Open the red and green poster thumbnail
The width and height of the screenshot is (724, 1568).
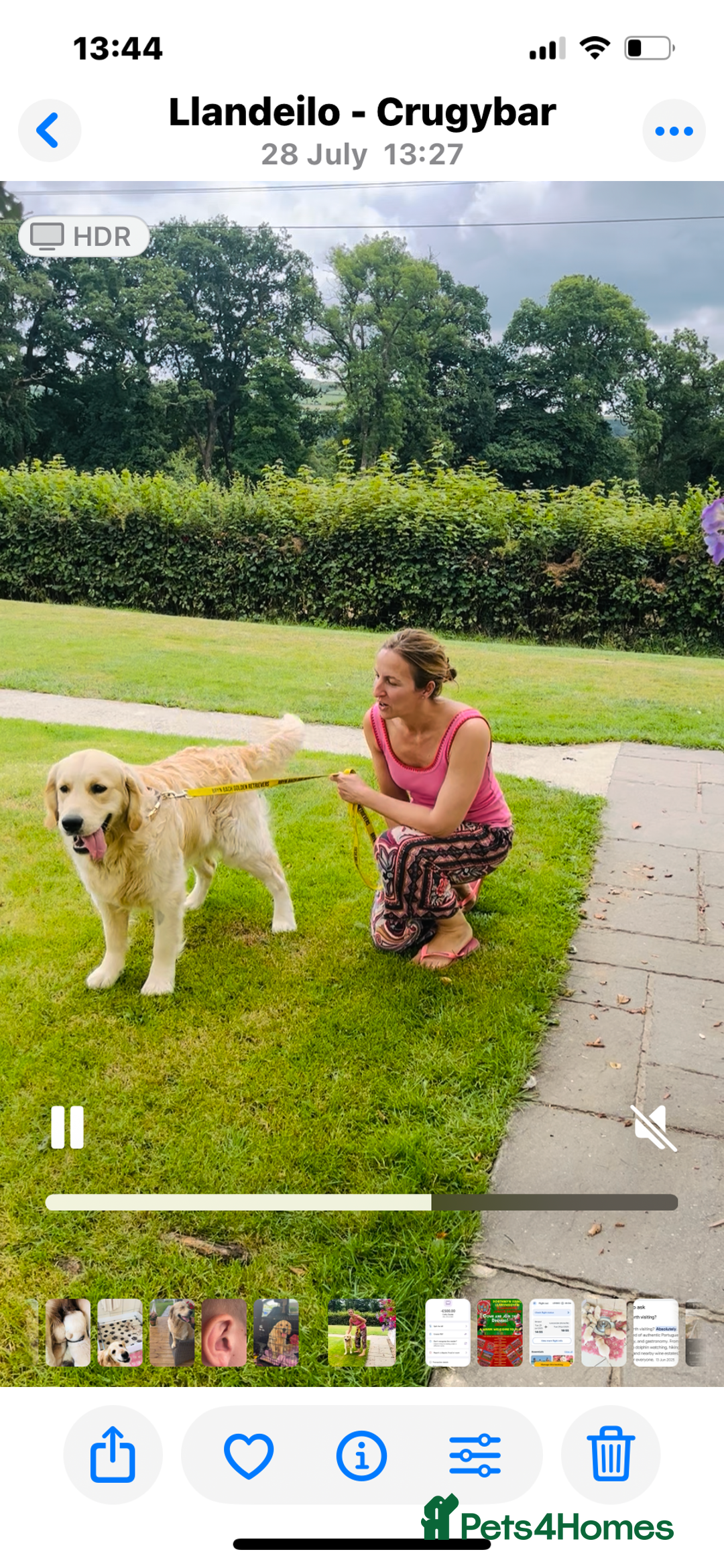tap(499, 1332)
